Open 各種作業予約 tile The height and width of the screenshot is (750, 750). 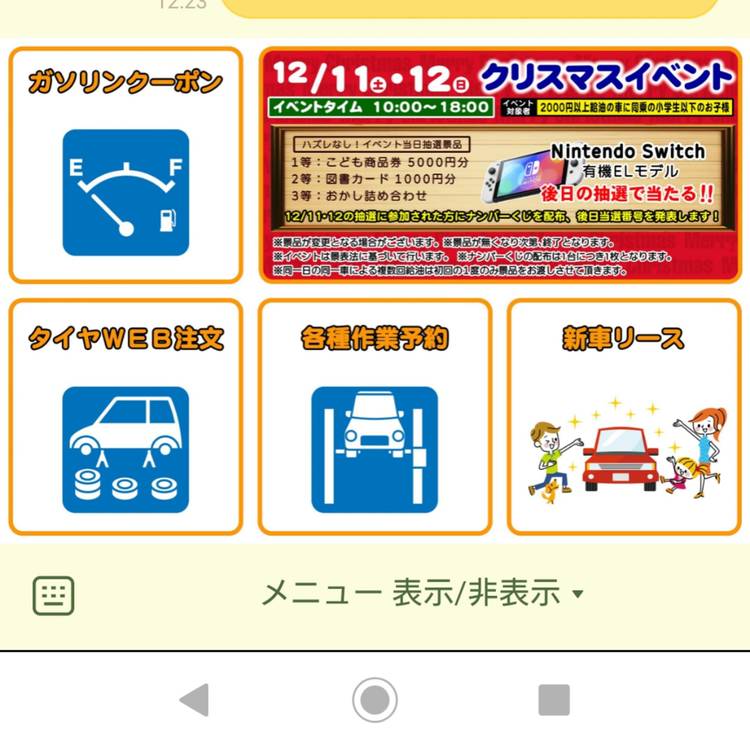click(x=375, y=417)
